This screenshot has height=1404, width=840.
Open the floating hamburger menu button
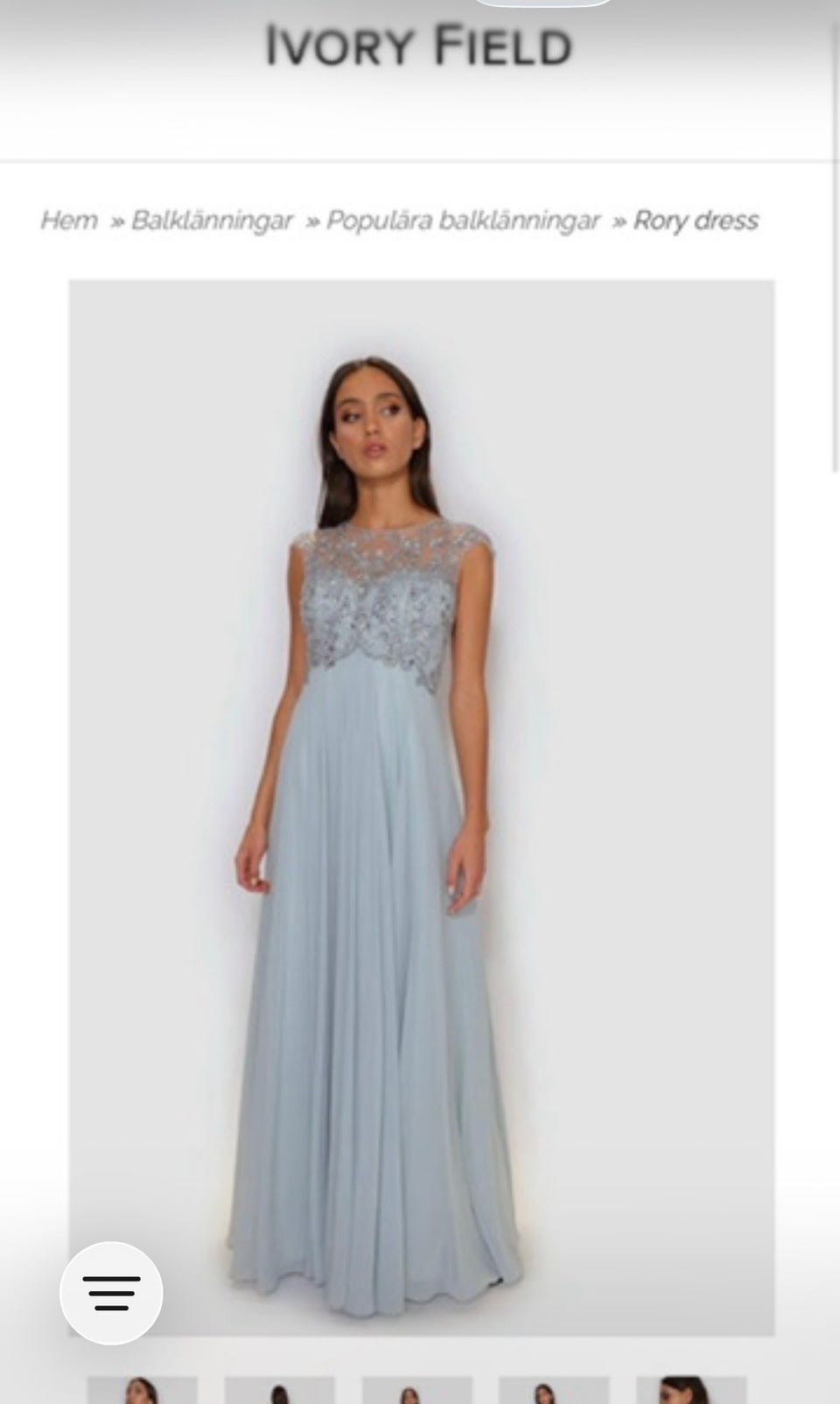[x=111, y=1292]
